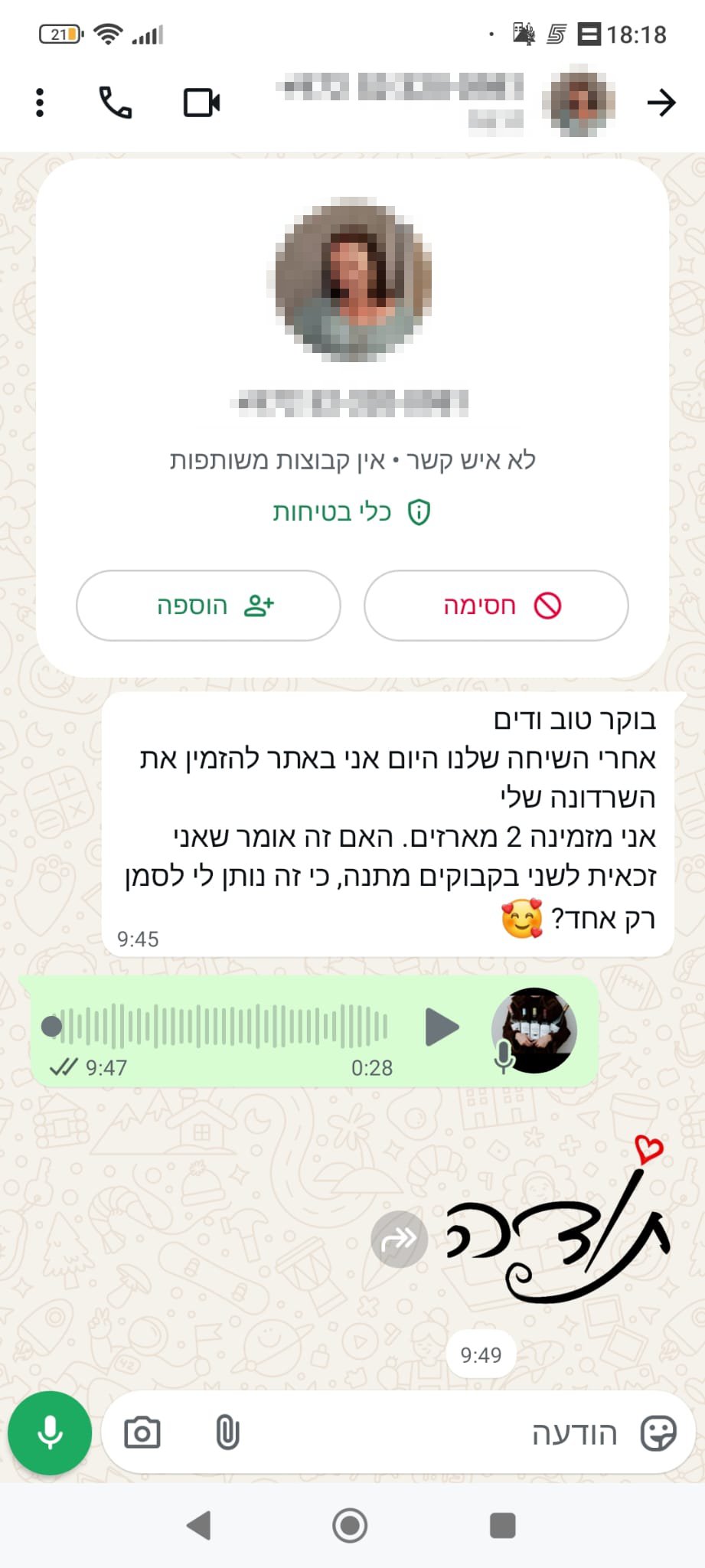705x1568 pixels.
Task: Play the 0:28 voice message
Action: 442,1027
